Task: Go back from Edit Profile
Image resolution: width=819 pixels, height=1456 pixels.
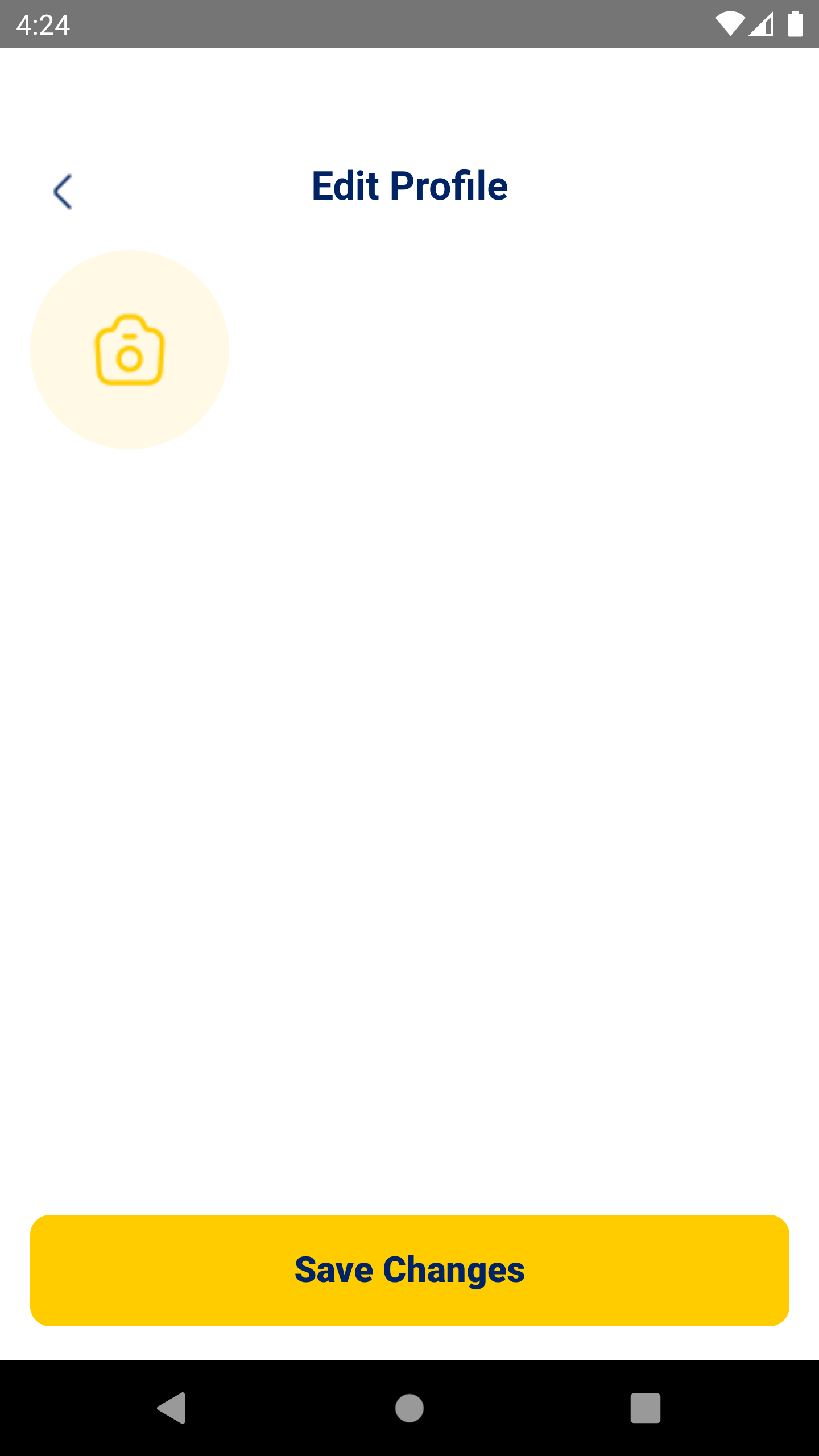Action: [63, 192]
